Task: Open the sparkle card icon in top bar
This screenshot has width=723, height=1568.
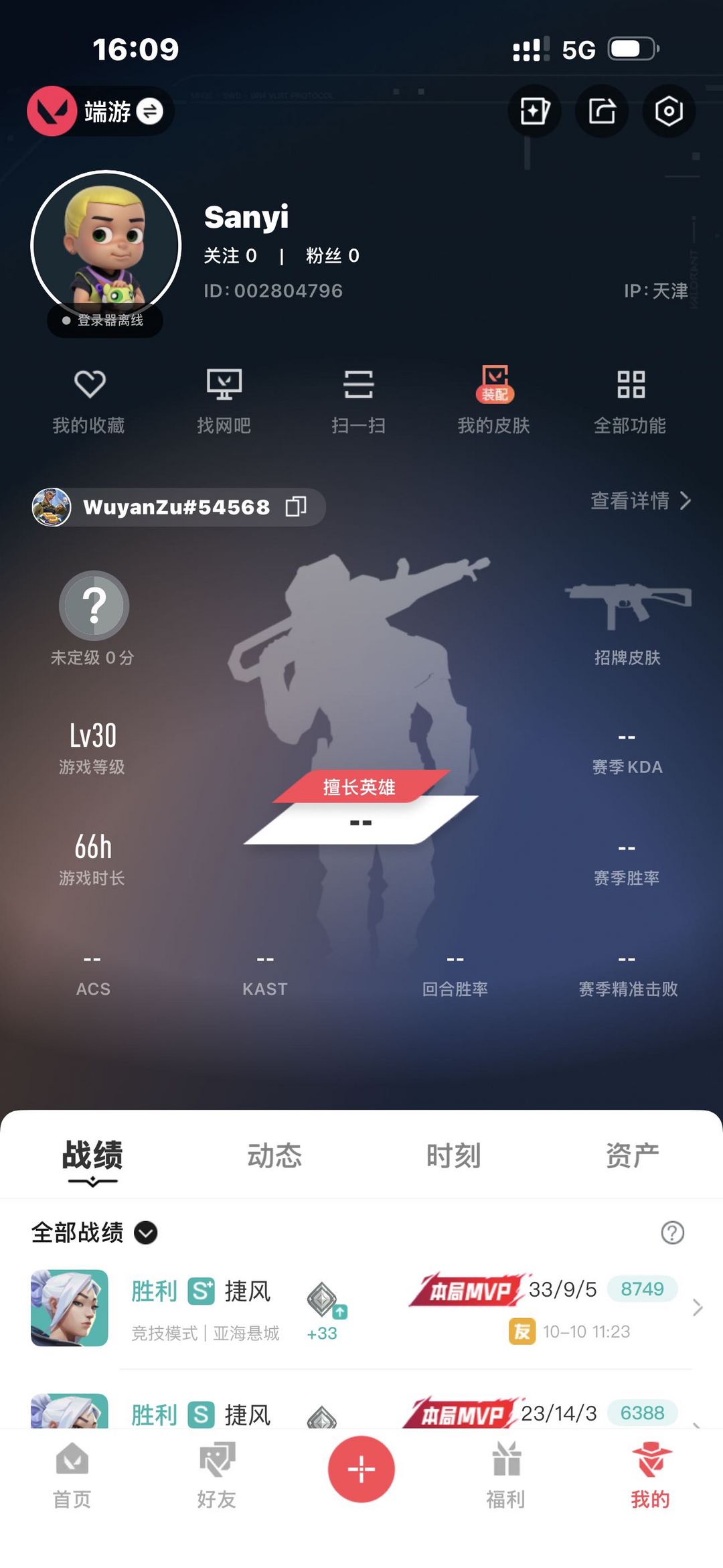Action: [534, 111]
